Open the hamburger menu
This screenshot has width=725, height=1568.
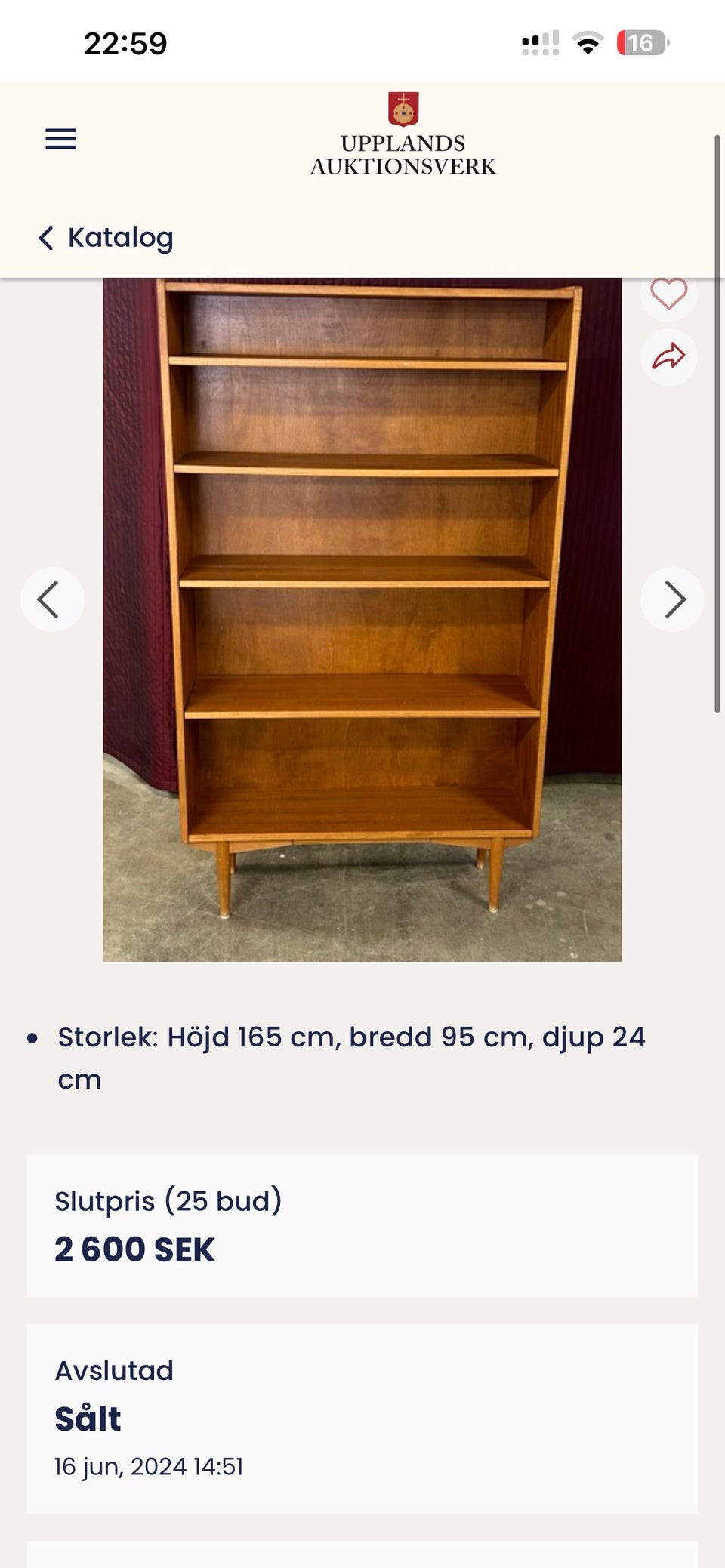tap(61, 139)
